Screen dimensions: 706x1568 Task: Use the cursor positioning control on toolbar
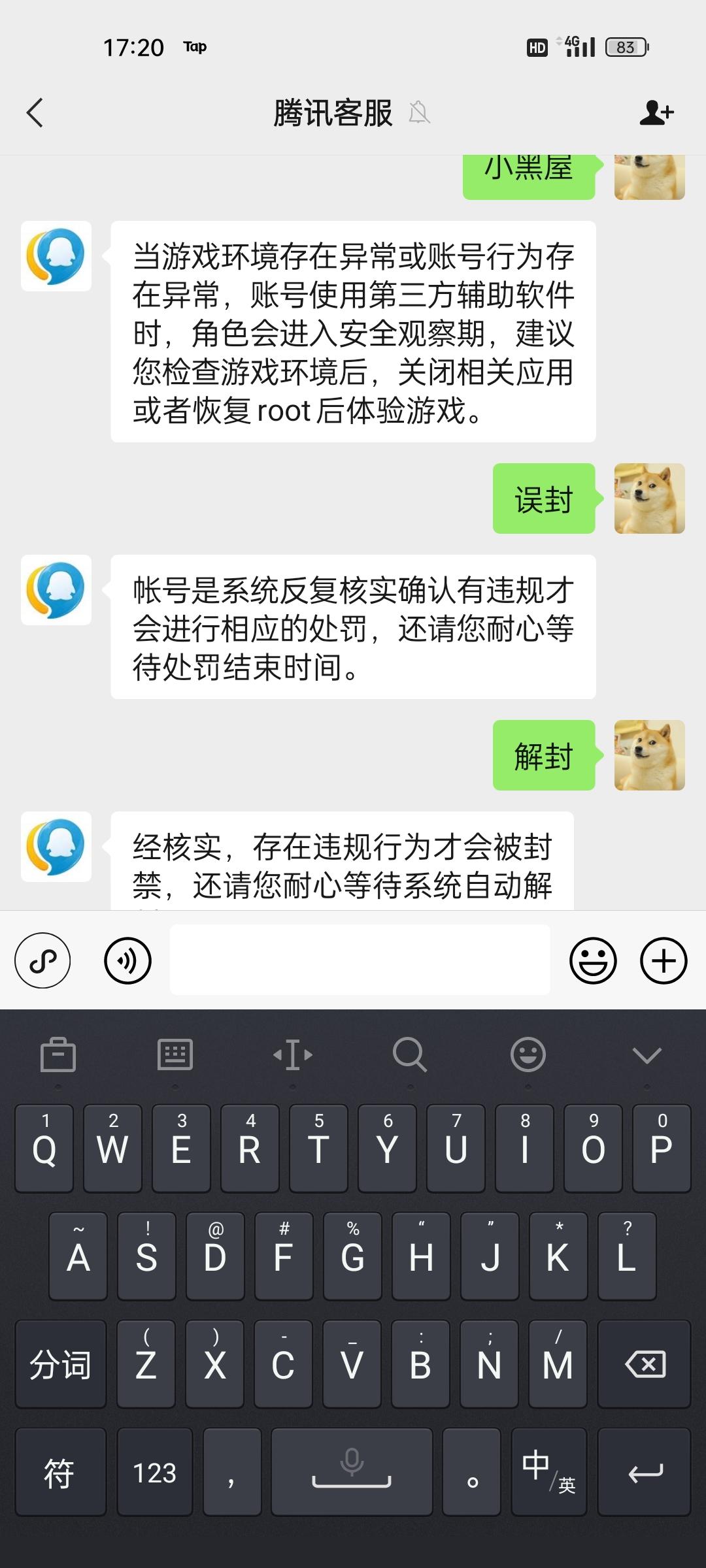point(292,1053)
